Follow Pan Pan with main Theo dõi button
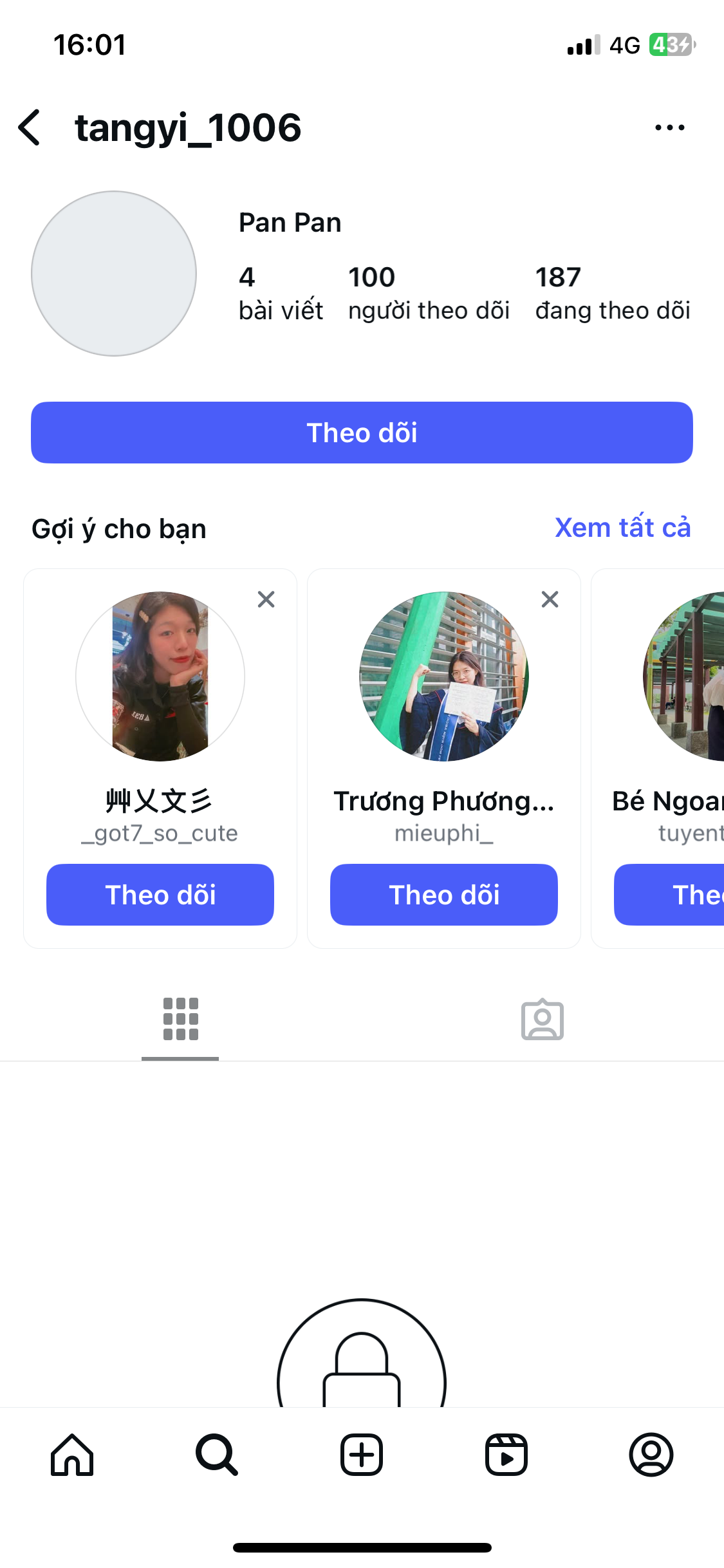The width and height of the screenshot is (724, 1568). pos(362,433)
